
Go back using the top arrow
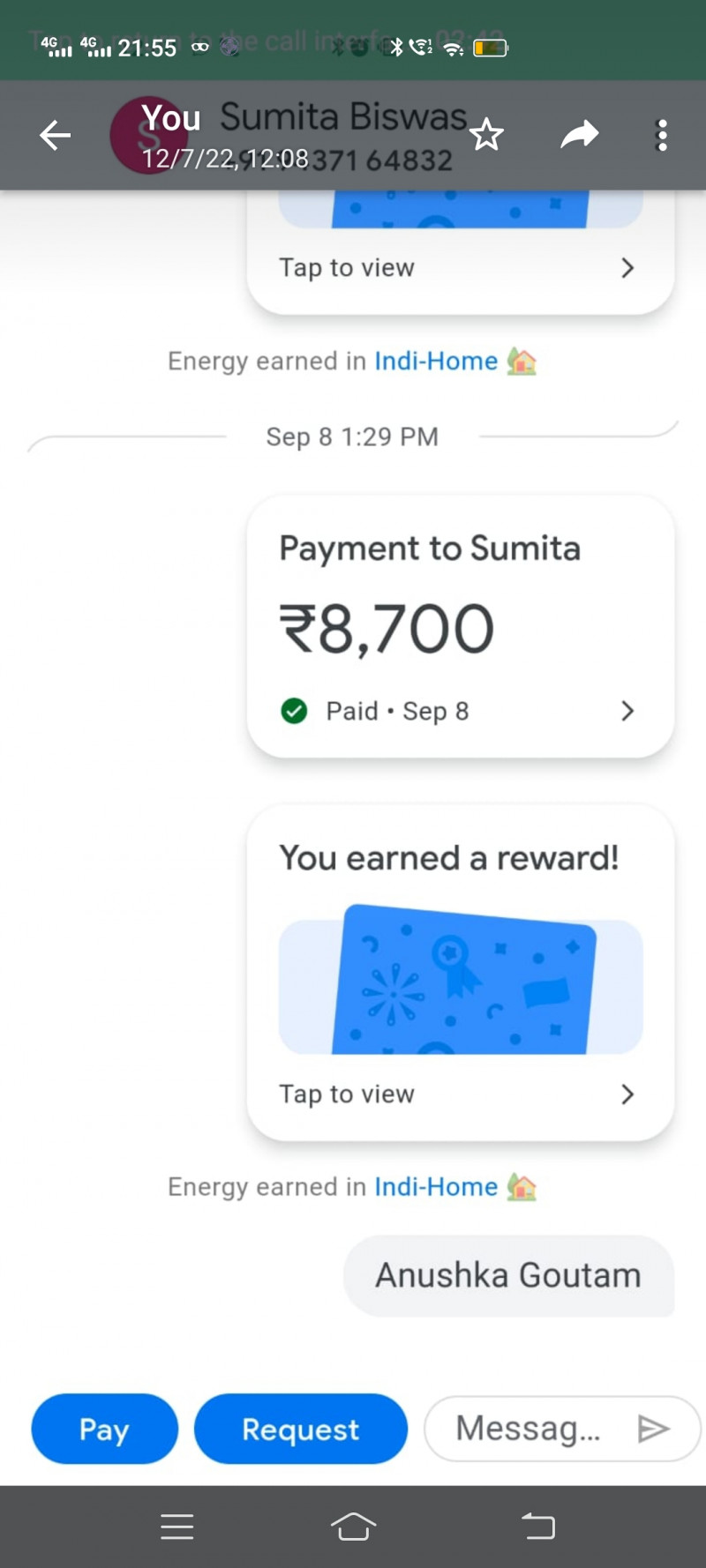(56, 135)
